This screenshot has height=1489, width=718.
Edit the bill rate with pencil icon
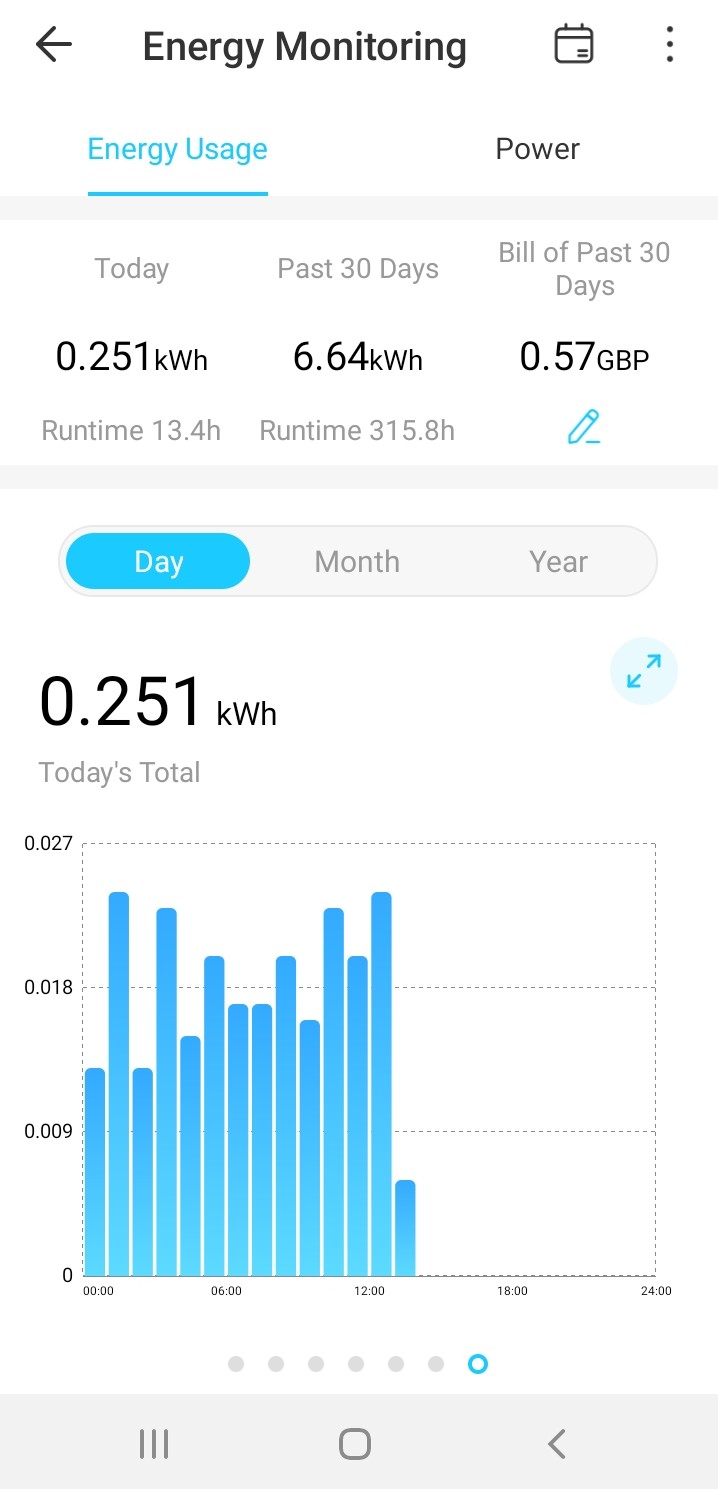click(x=584, y=427)
